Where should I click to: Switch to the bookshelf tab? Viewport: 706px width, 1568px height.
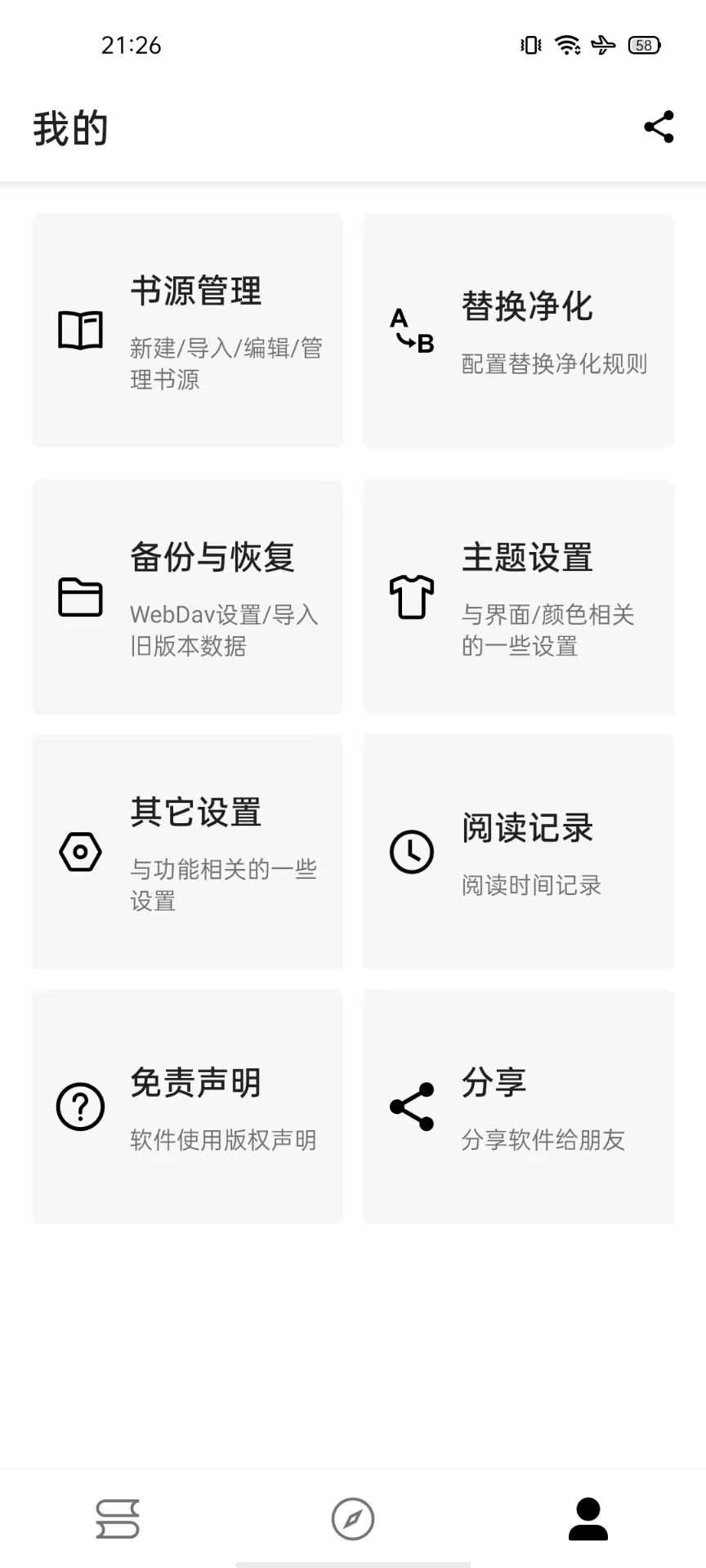click(118, 1519)
